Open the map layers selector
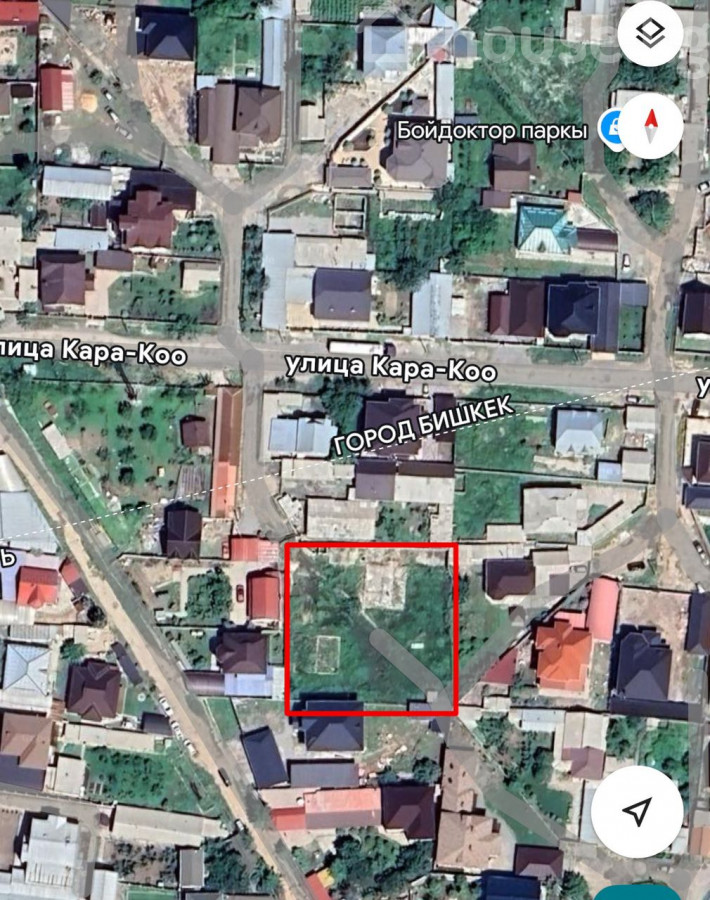Image resolution: width=710 pixels, height=900 pixels. [x=651, y=36]
